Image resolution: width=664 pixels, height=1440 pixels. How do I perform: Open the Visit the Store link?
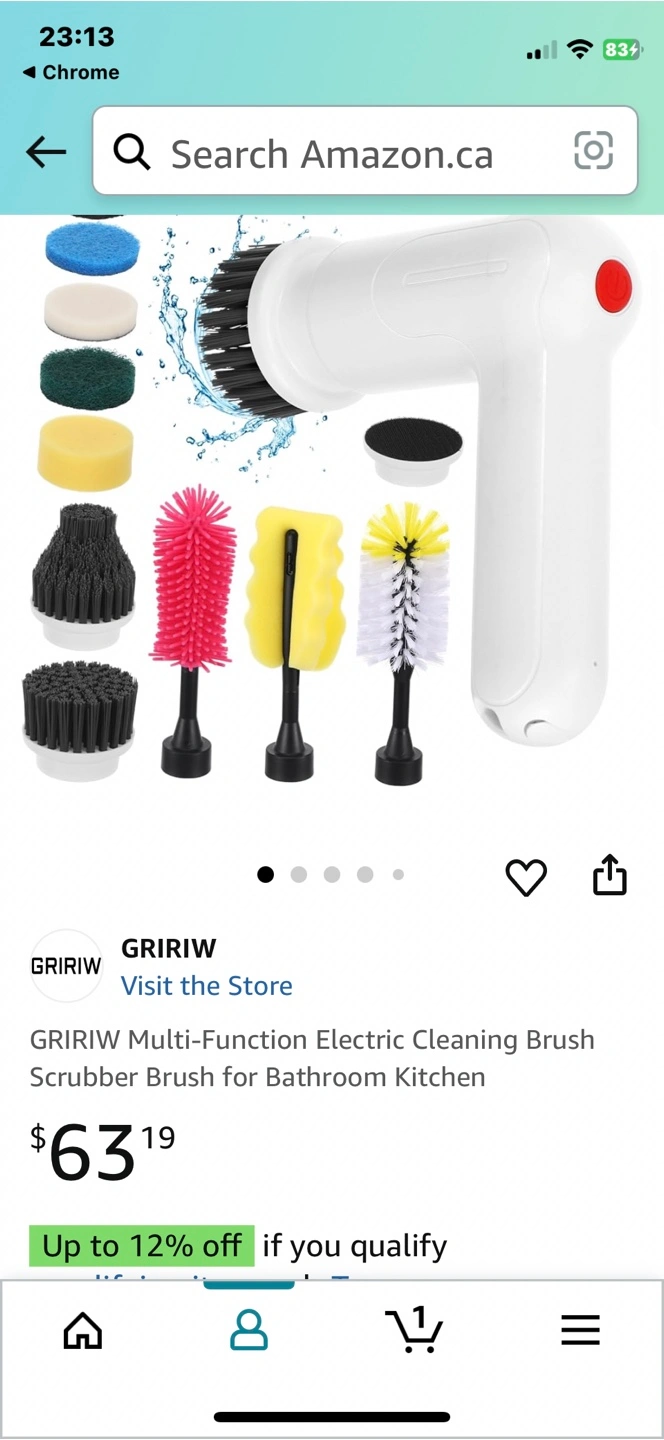click(x=207, y=986)
